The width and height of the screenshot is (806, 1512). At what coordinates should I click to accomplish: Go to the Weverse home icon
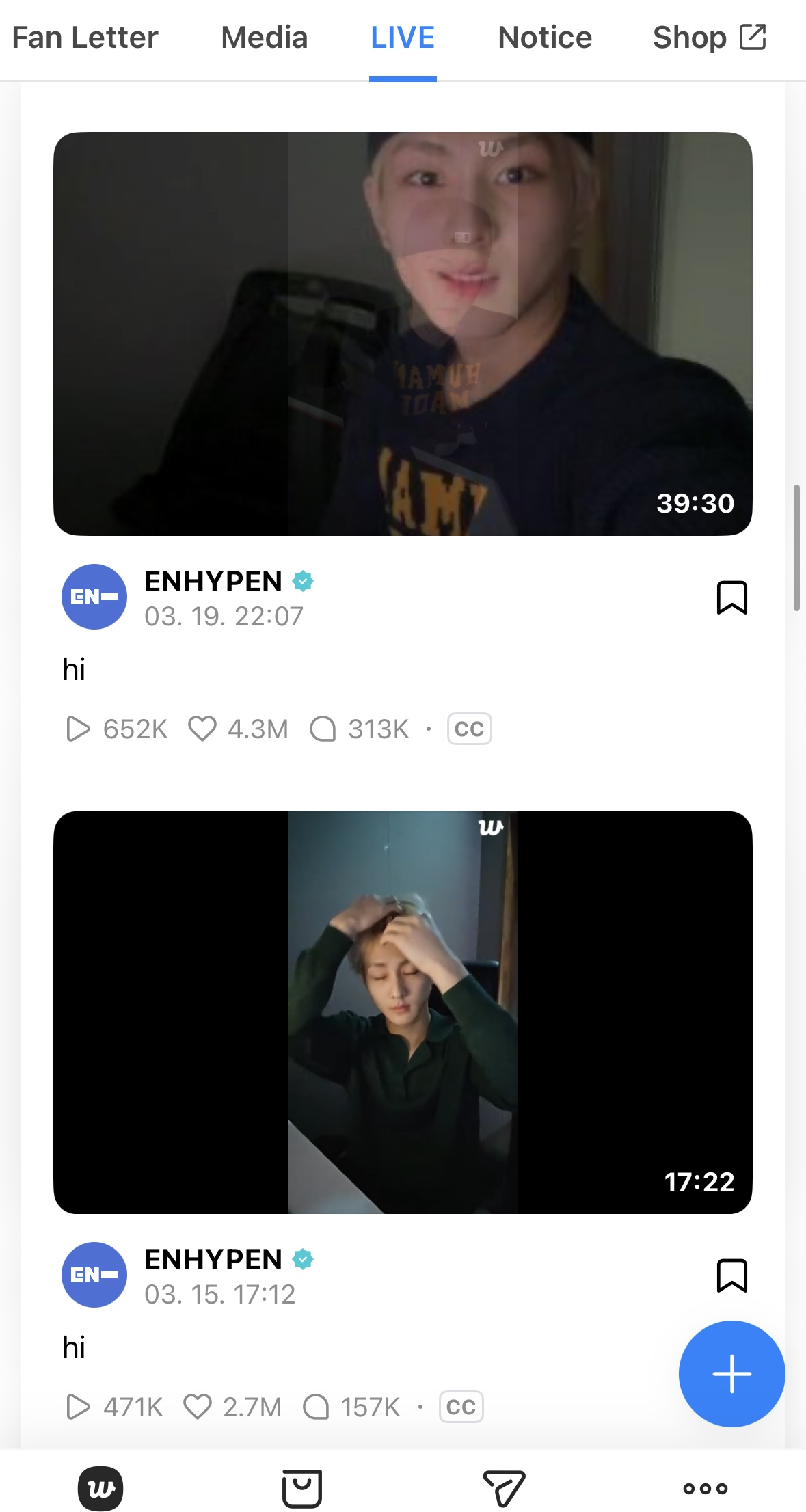[x=100, y=1488]
